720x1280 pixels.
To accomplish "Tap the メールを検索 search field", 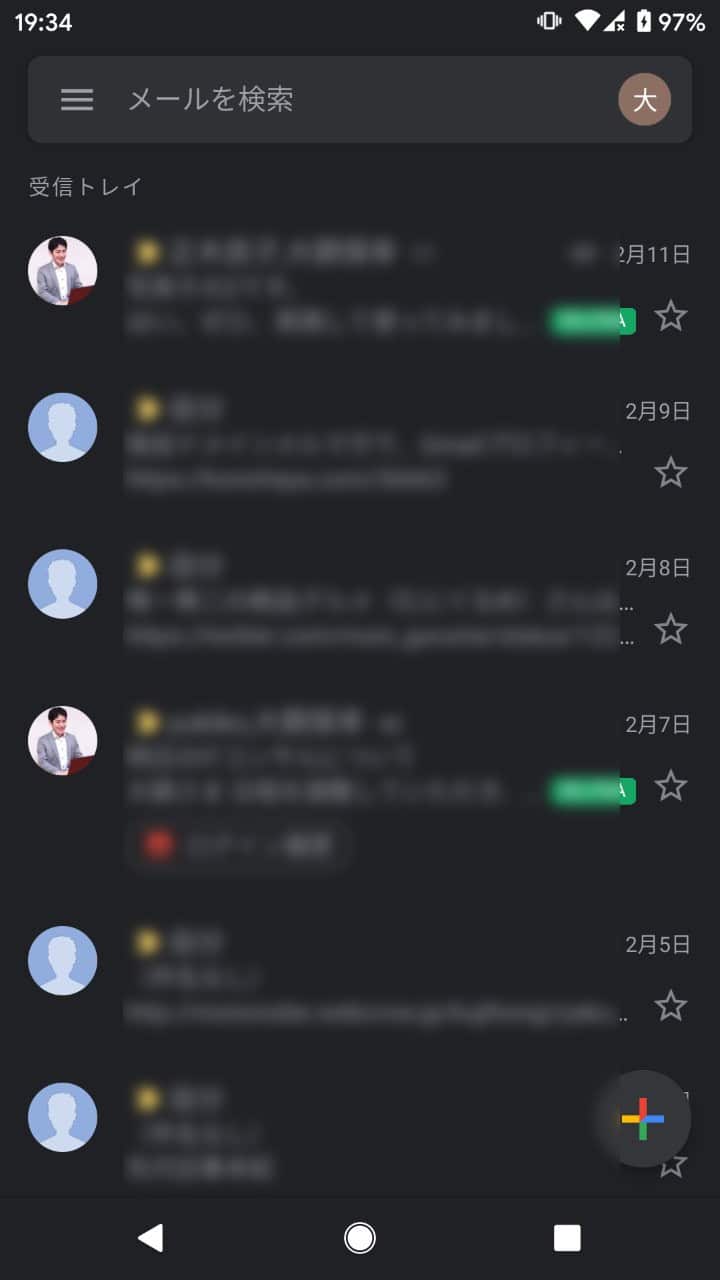I will click(x=360, y=99).
